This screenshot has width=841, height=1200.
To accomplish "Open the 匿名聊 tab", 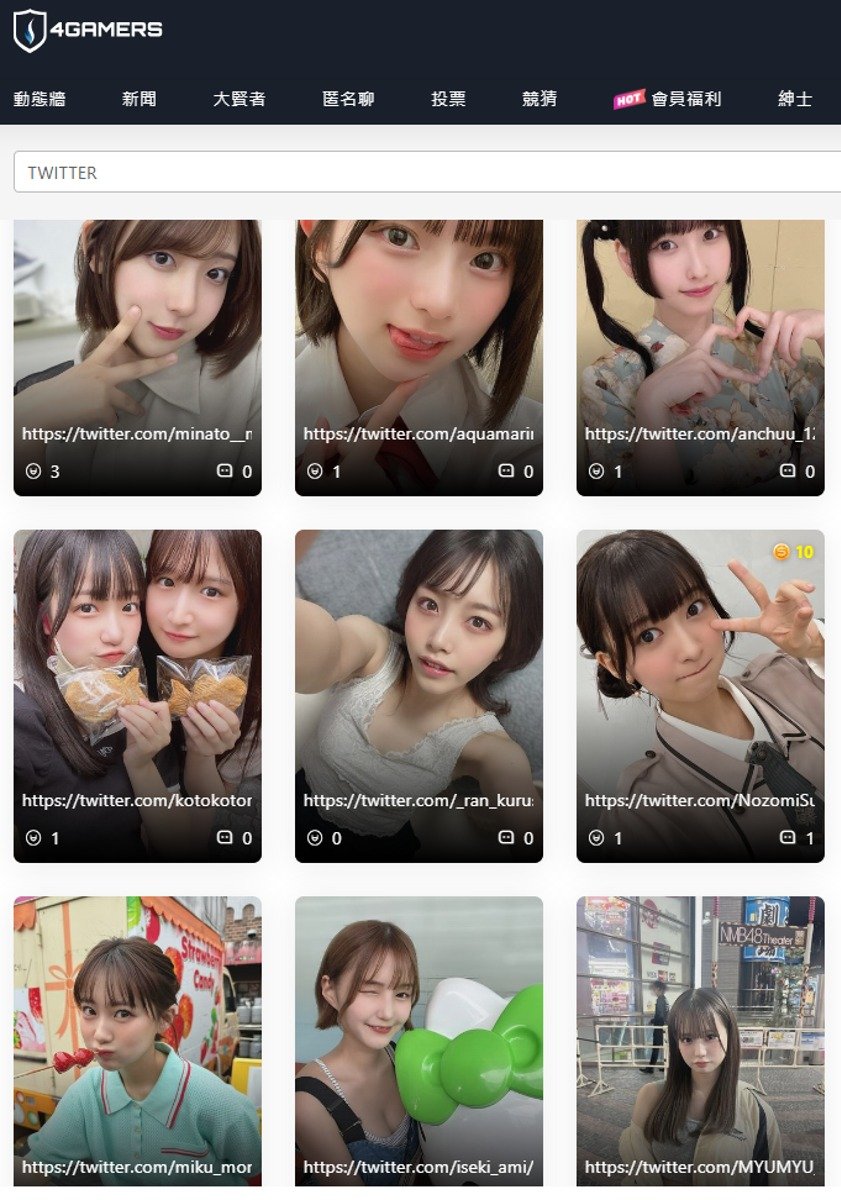I will 348,99.
